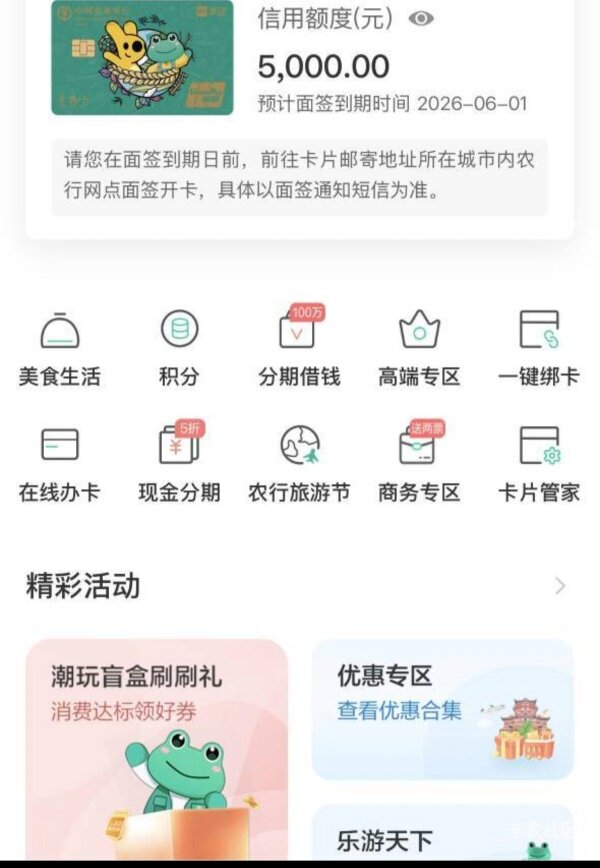Open the green frog credit card image
The image size is (600, 868).
(x=142, y=58)
